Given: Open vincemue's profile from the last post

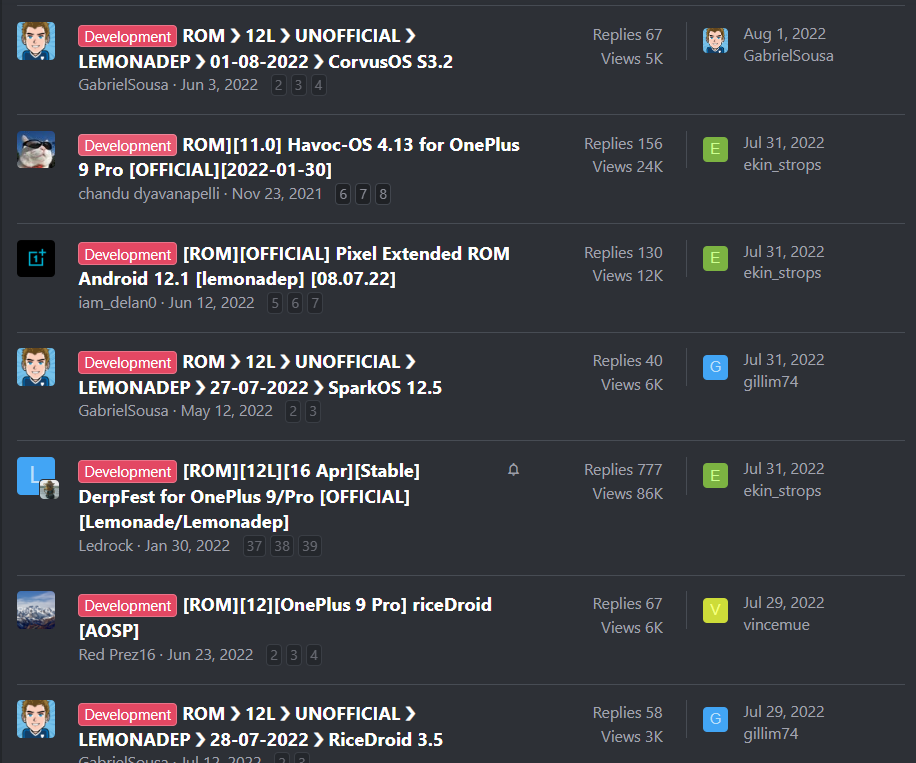Looking at the screenshot, I should [x=776, y=625].
